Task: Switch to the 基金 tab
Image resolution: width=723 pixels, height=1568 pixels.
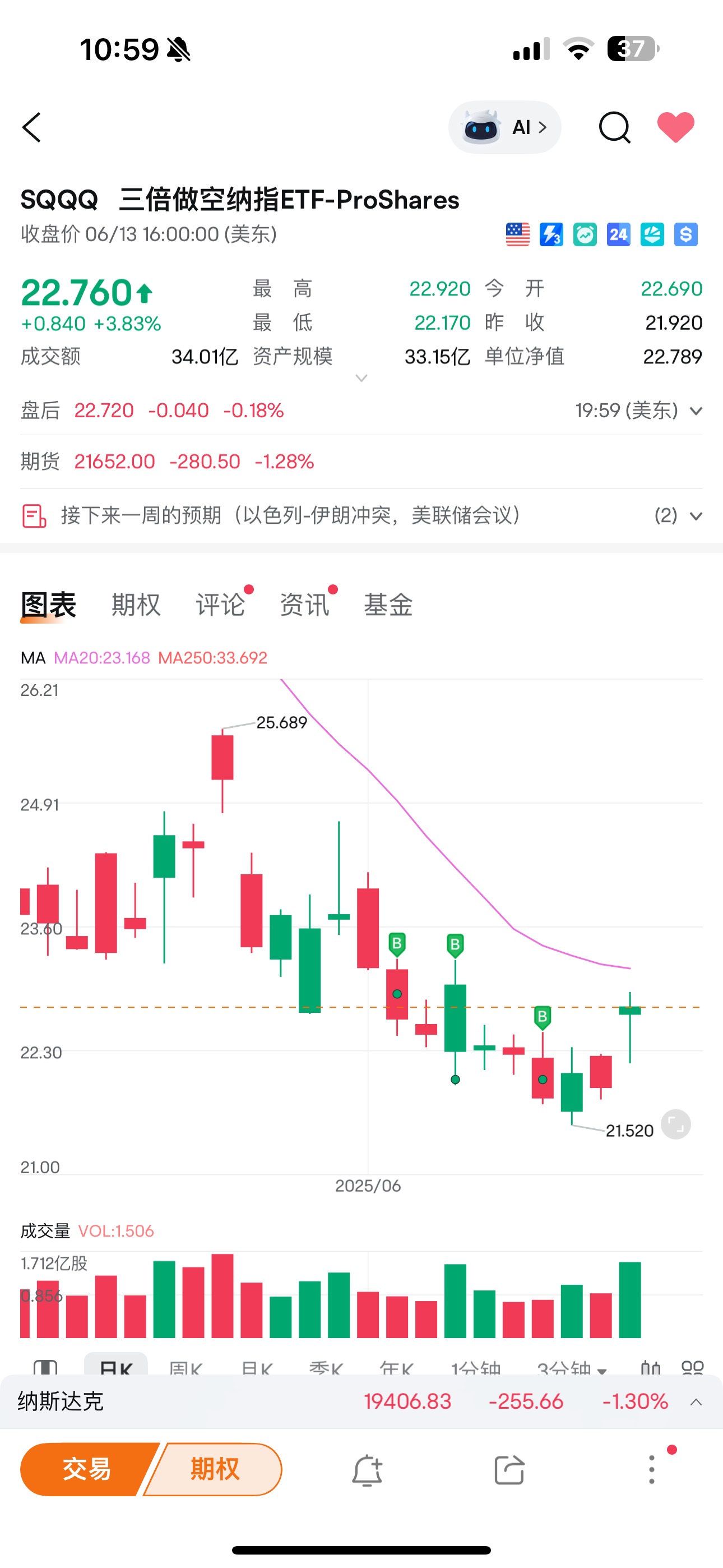Action: tap(388, 605)
